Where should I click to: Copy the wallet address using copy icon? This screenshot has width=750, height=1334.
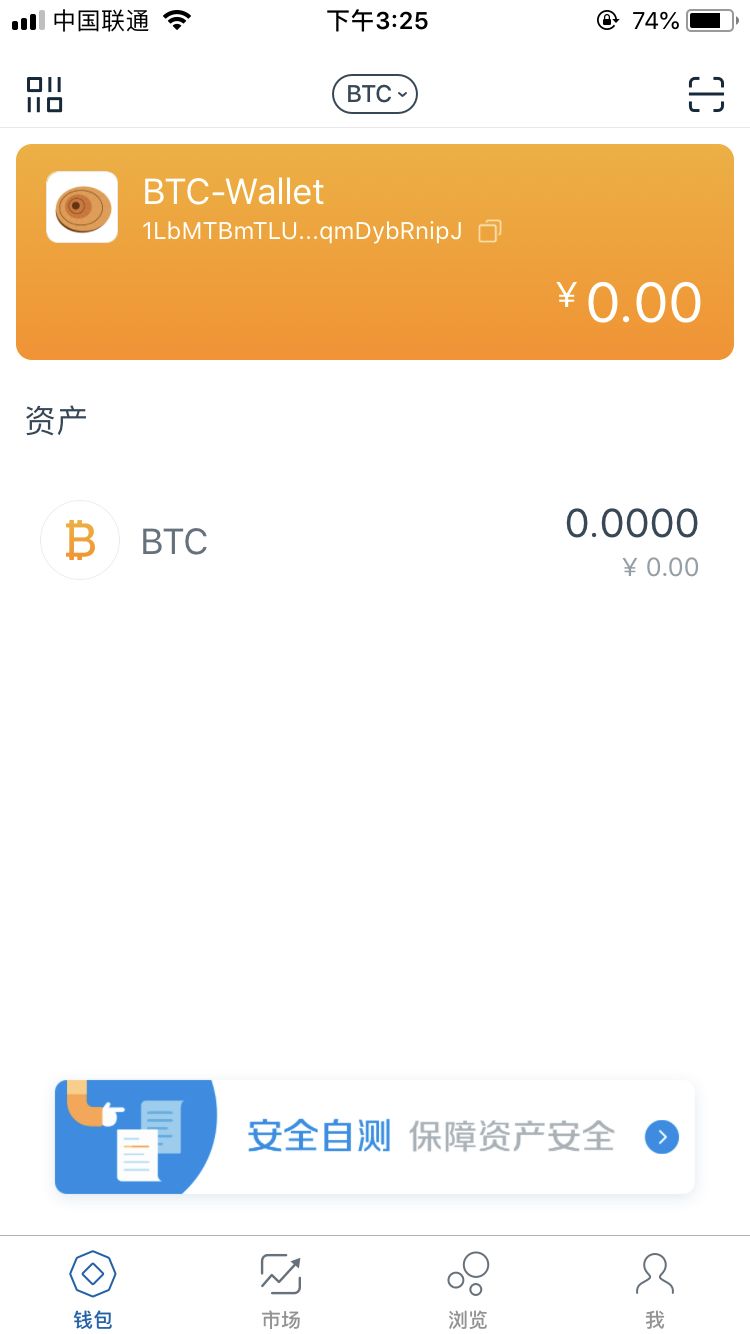[x=489, y=231]
